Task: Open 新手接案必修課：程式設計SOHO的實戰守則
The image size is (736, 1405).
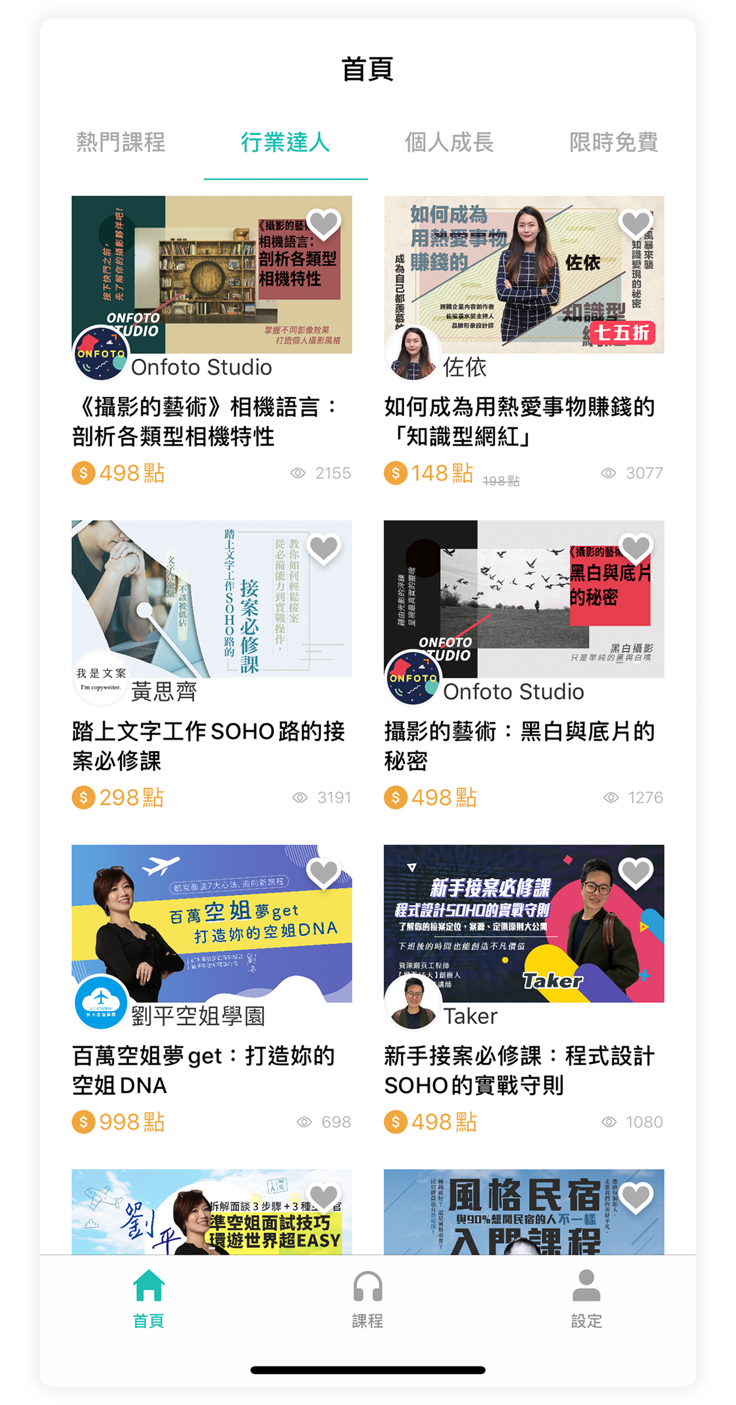Action: click(523, 1069)
